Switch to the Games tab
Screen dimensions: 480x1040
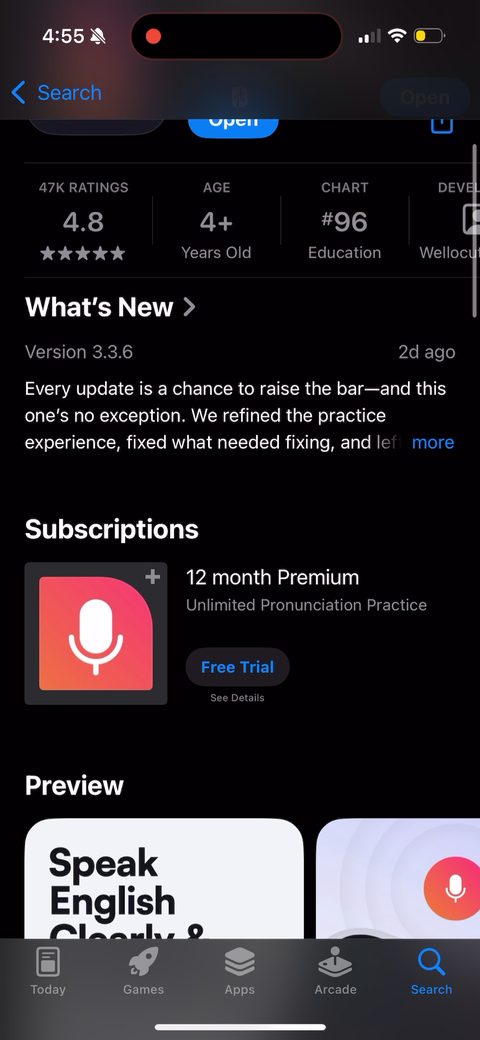click(x=143, y=971)
